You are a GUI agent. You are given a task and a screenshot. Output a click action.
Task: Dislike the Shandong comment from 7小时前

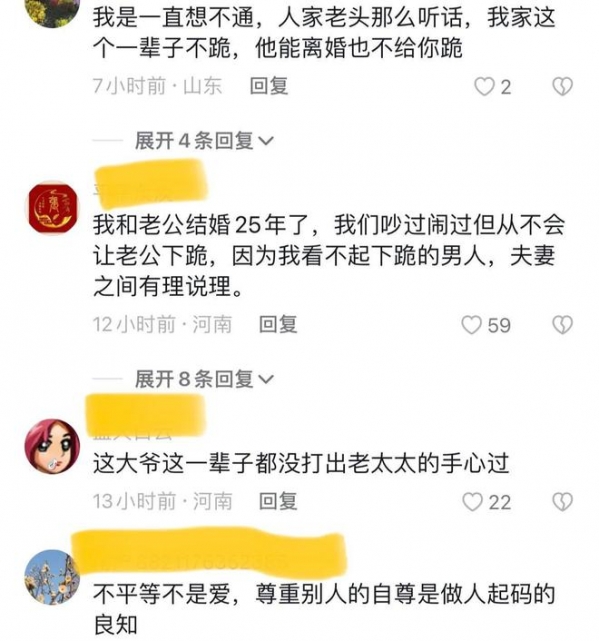click(x=563, y=87)
